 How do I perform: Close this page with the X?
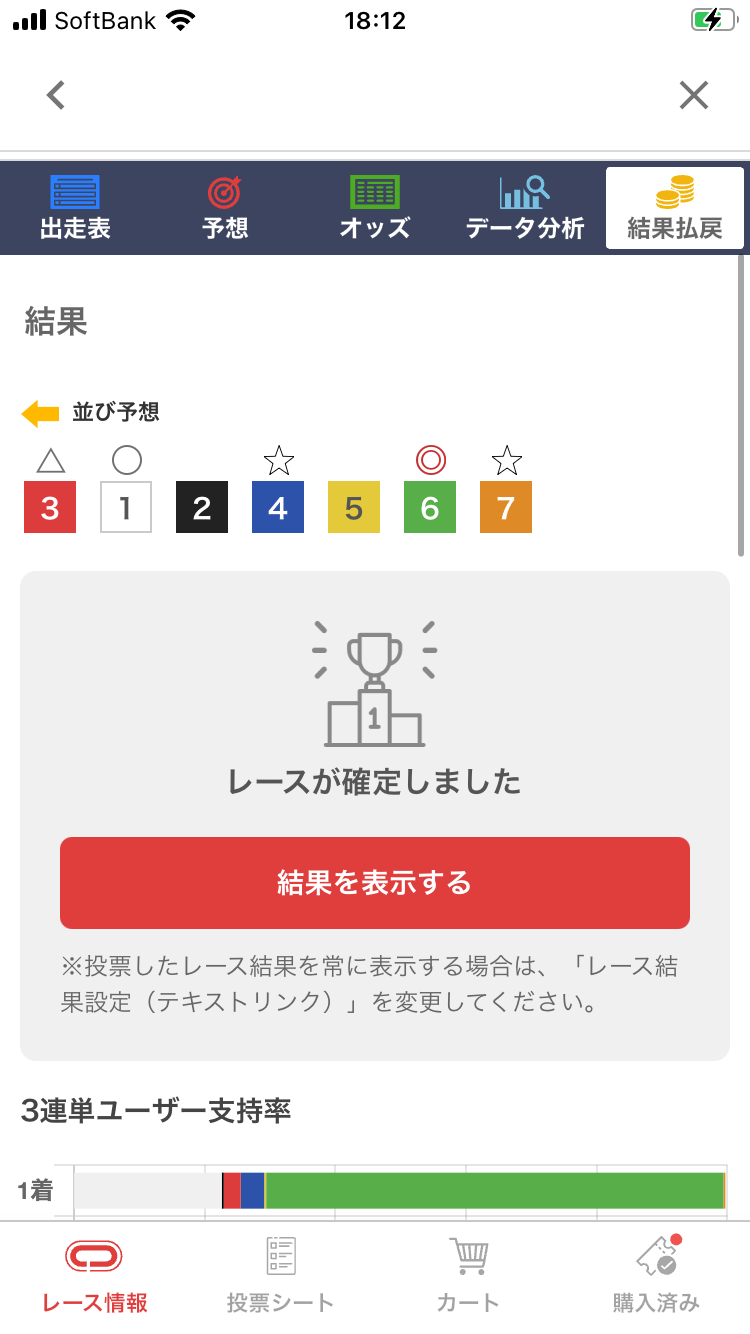pos(693,96)
